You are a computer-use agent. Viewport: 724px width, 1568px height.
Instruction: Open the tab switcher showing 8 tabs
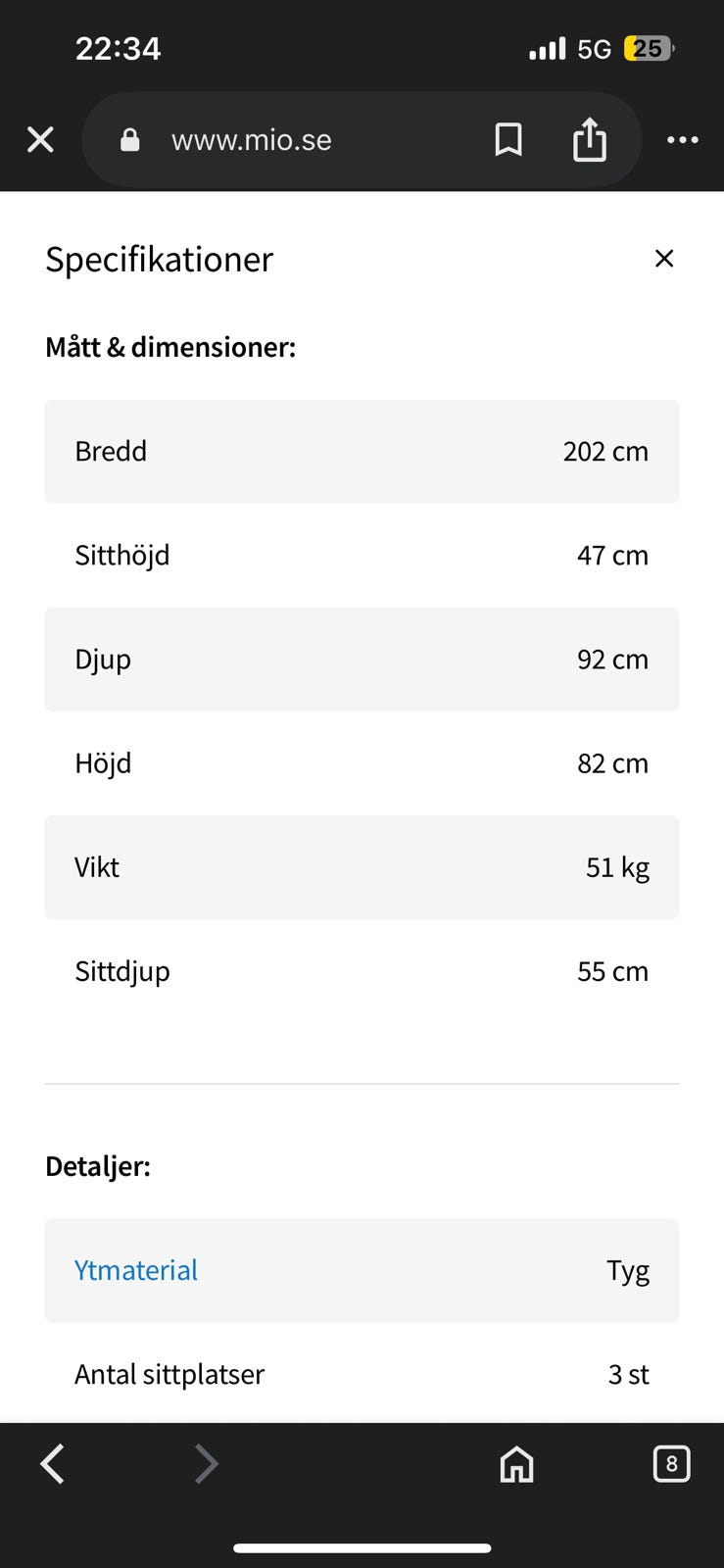(671, 1464)
